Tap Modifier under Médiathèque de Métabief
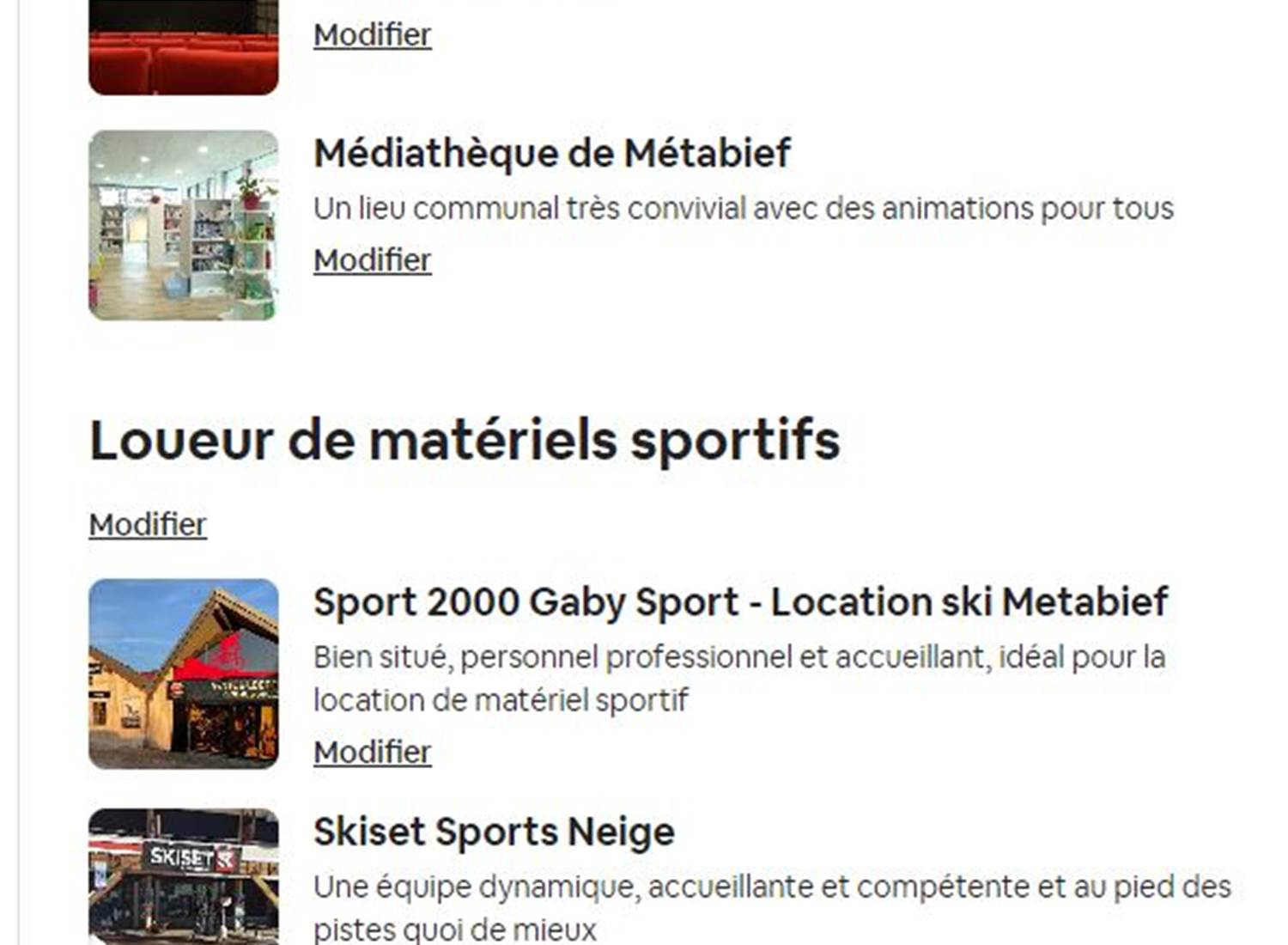Image resolution: width=1288 pixels, height=945 pixels. tap(372, 260)
